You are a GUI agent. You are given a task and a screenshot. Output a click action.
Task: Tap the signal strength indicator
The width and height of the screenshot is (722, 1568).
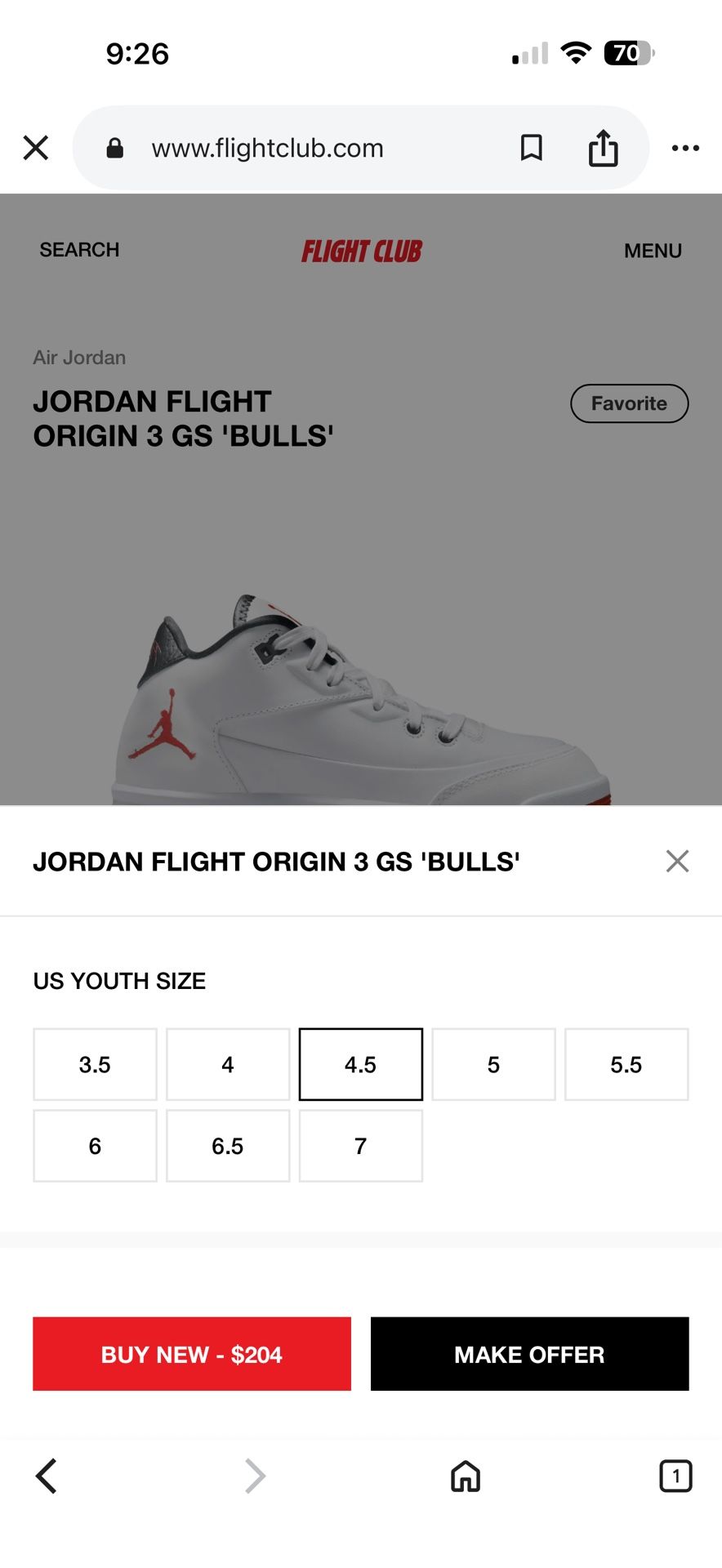[526, 52]
